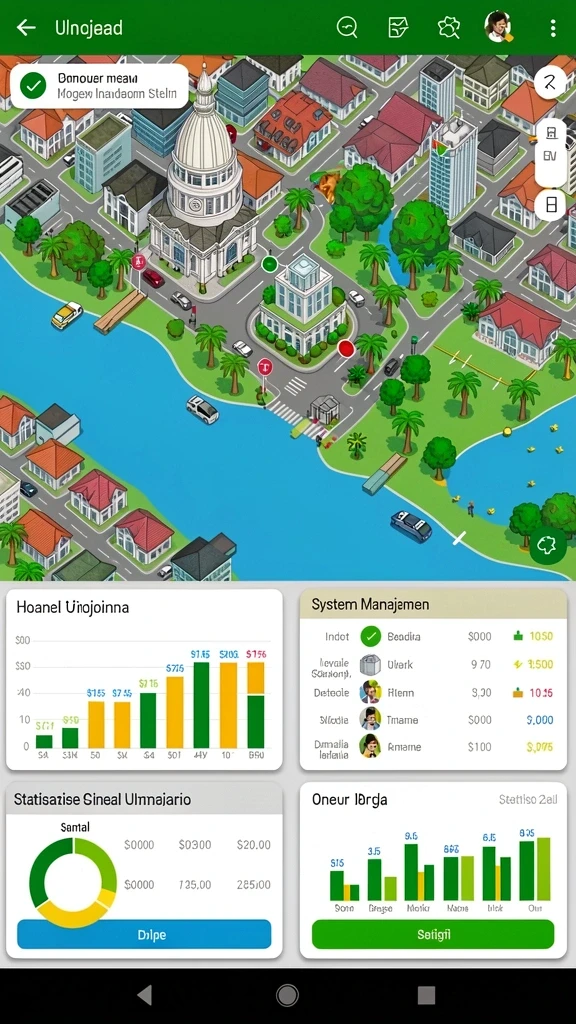Tap the round top map control button
The width and height of the screenshot is (576, 1024).
(551, 82)
